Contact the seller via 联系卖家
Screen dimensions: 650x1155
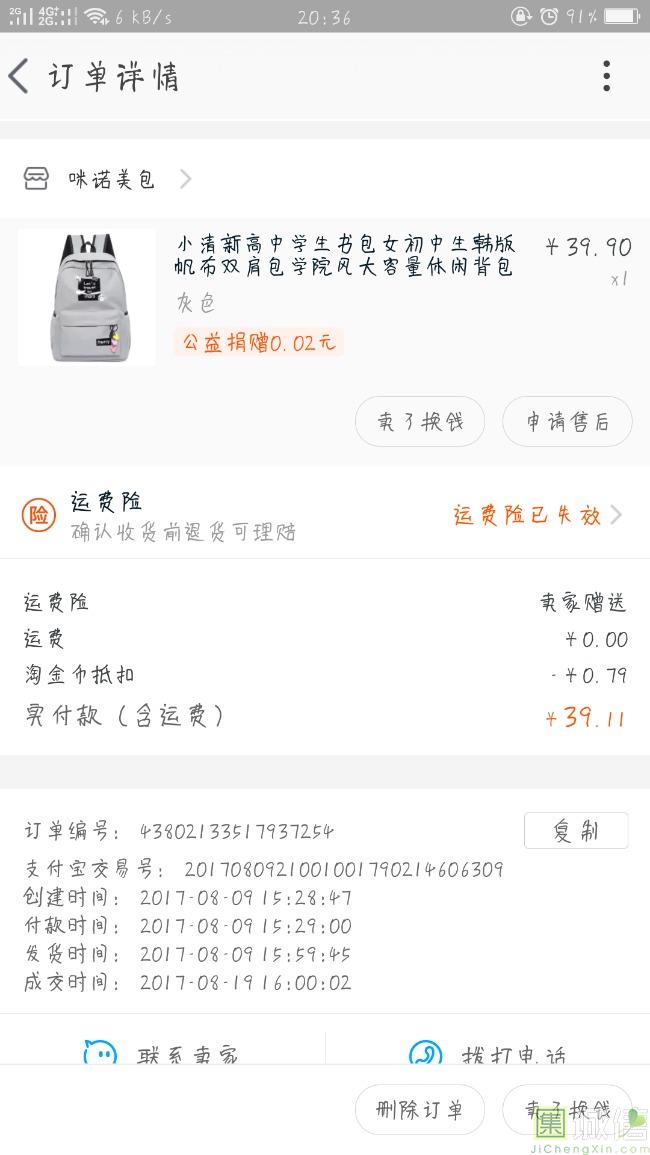pyautogui.click(x=163, y=1052)
